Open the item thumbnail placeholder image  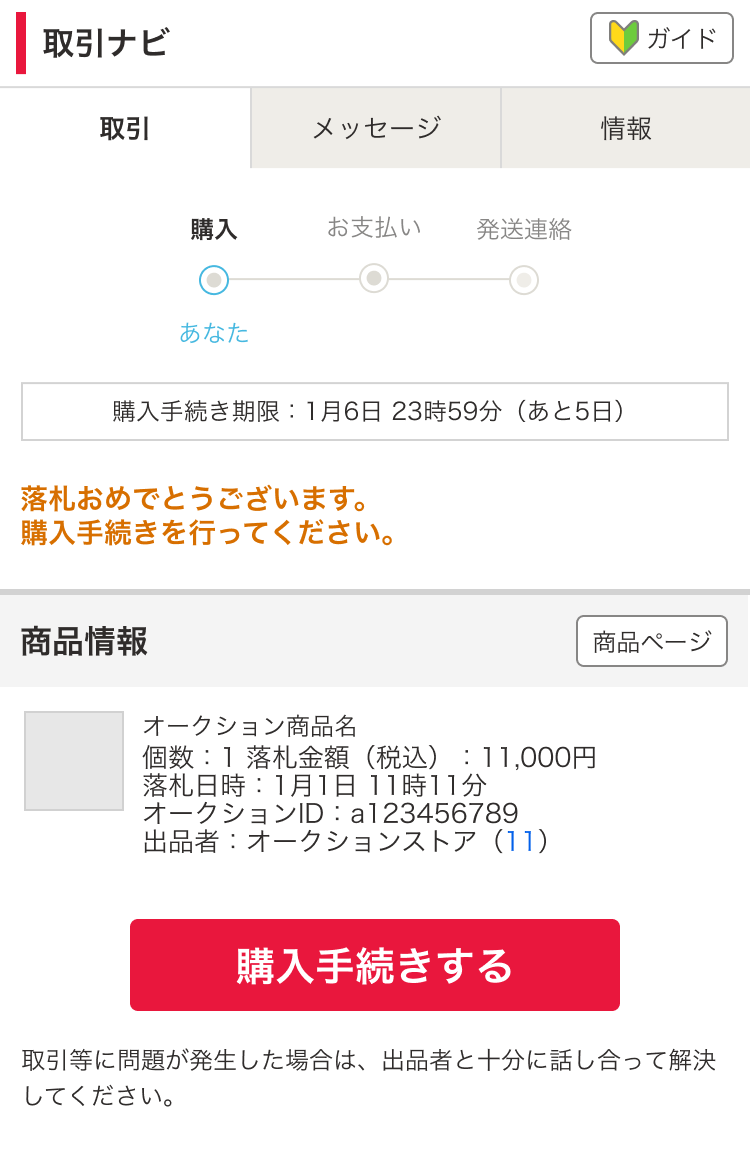(x=73, y=760)
